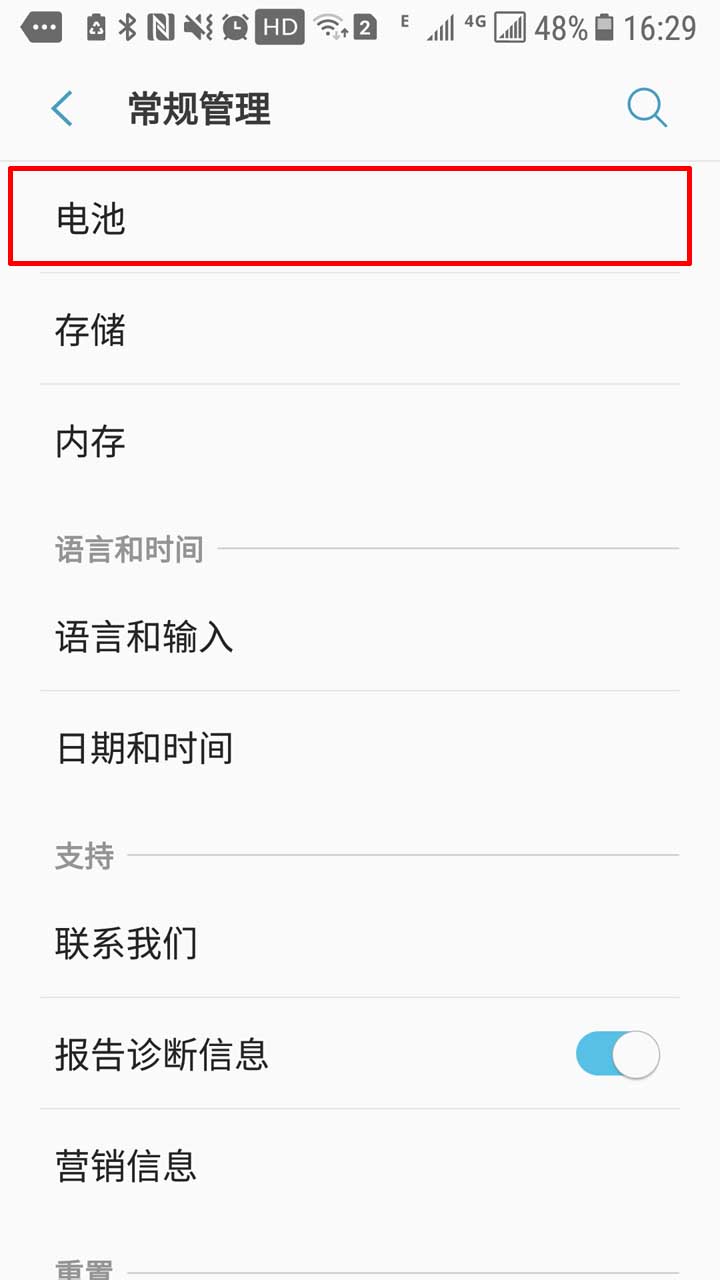The width and height of the screenshot is (720, 1280).
Task: Open the 营销信息 row
Action: pos(360,1165)
